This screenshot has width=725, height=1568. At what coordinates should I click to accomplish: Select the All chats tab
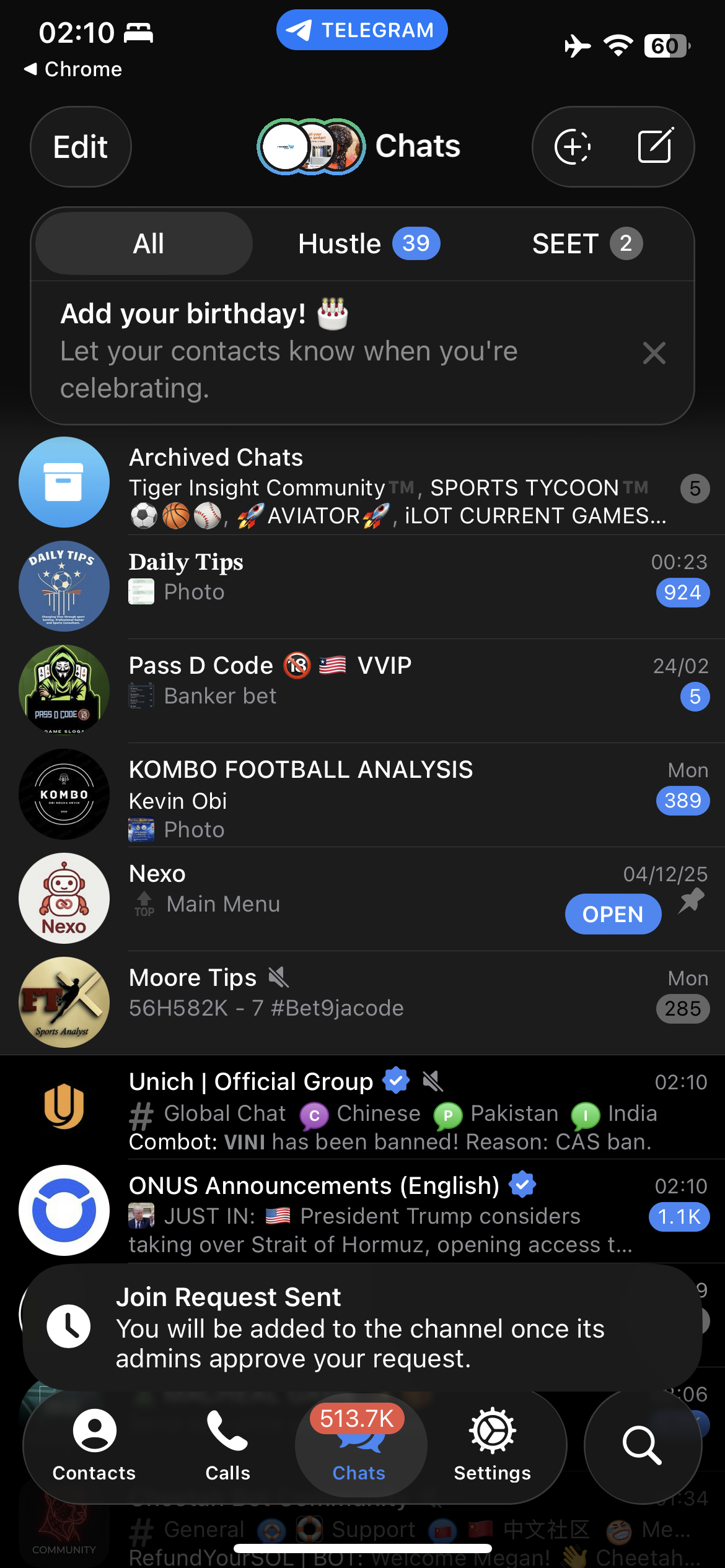coord(147,243)
